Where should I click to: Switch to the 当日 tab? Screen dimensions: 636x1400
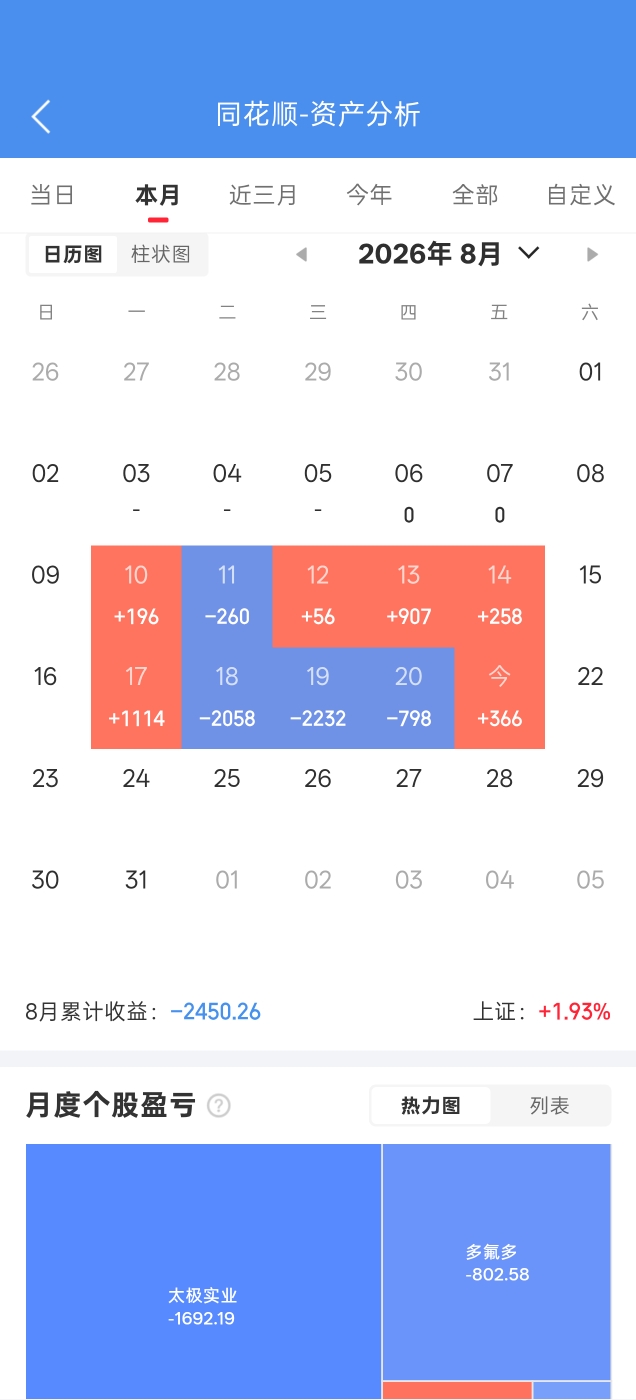pyautogui.click(x=52, y=195)
